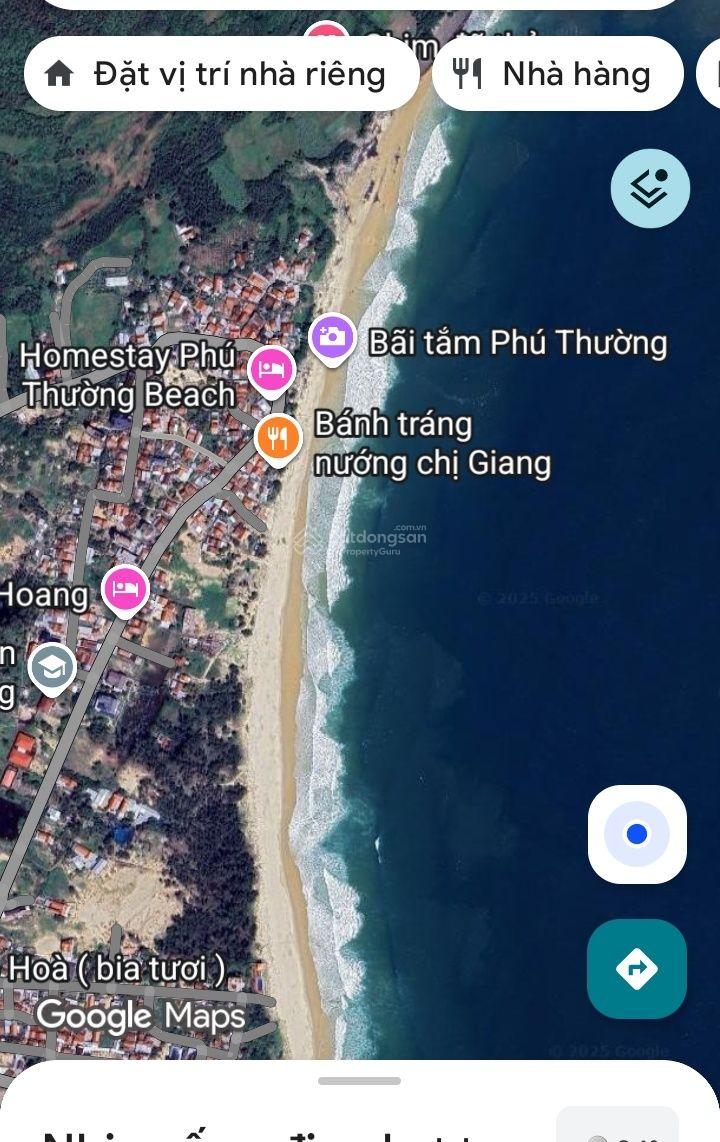Open the Bãi tắm Phú Thường pin
Screen dimensions: 720x1142
coord(332,338)
